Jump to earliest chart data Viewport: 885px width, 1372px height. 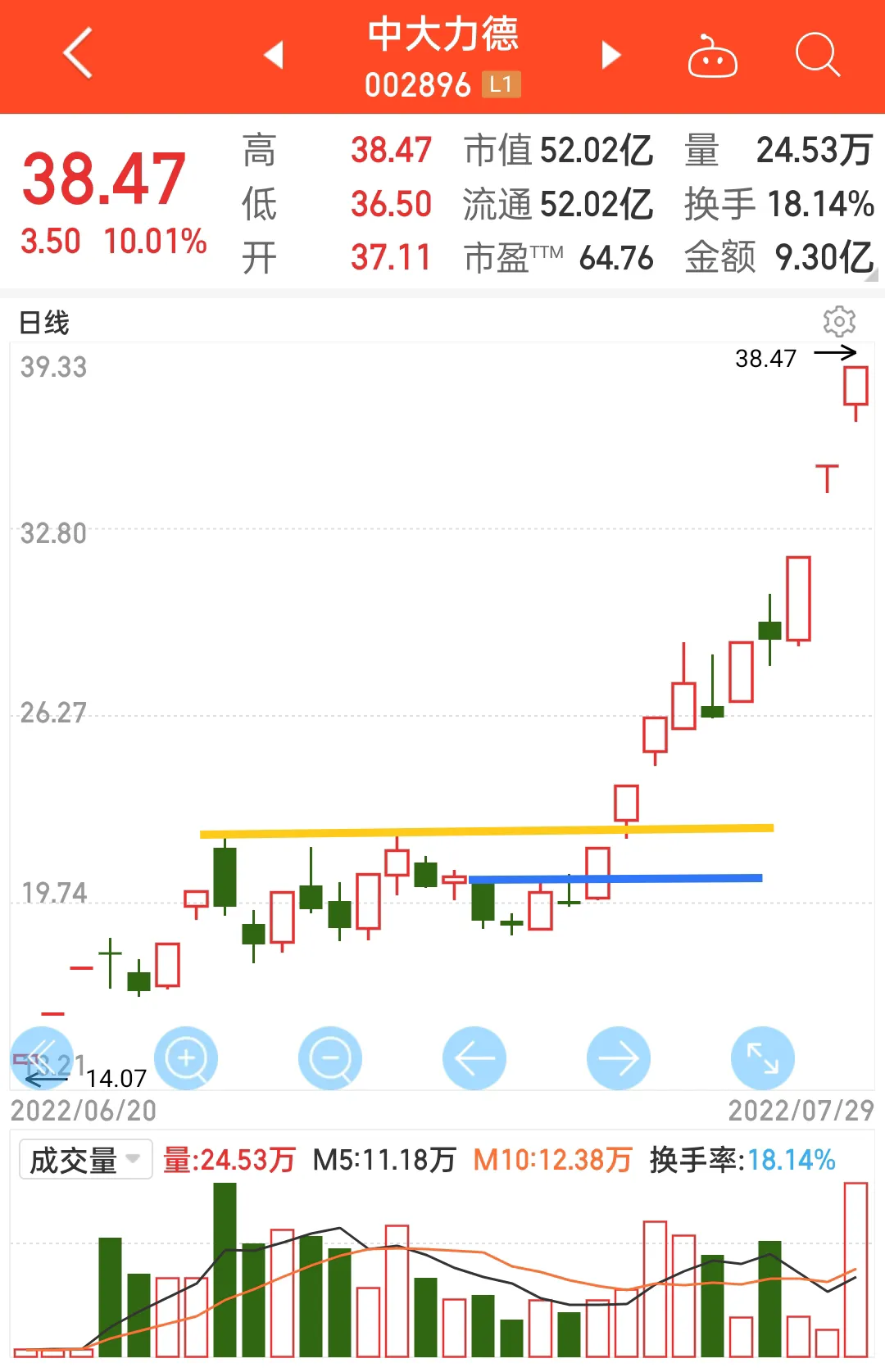42,1058
